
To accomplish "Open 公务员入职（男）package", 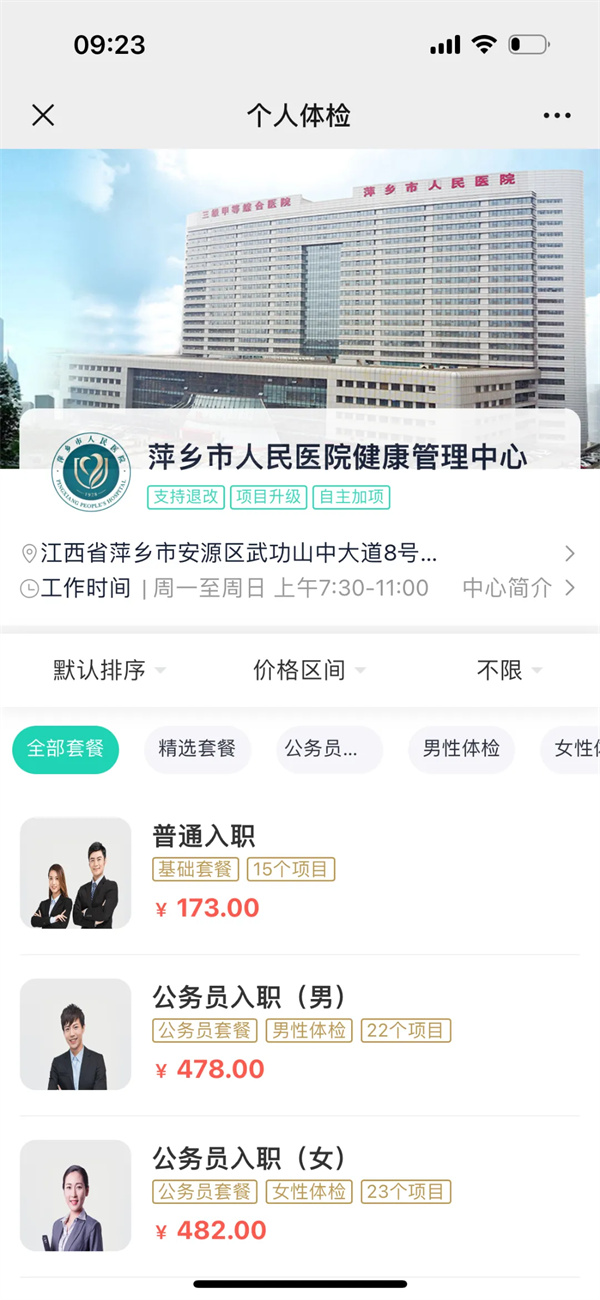I will pos(300,1034).
